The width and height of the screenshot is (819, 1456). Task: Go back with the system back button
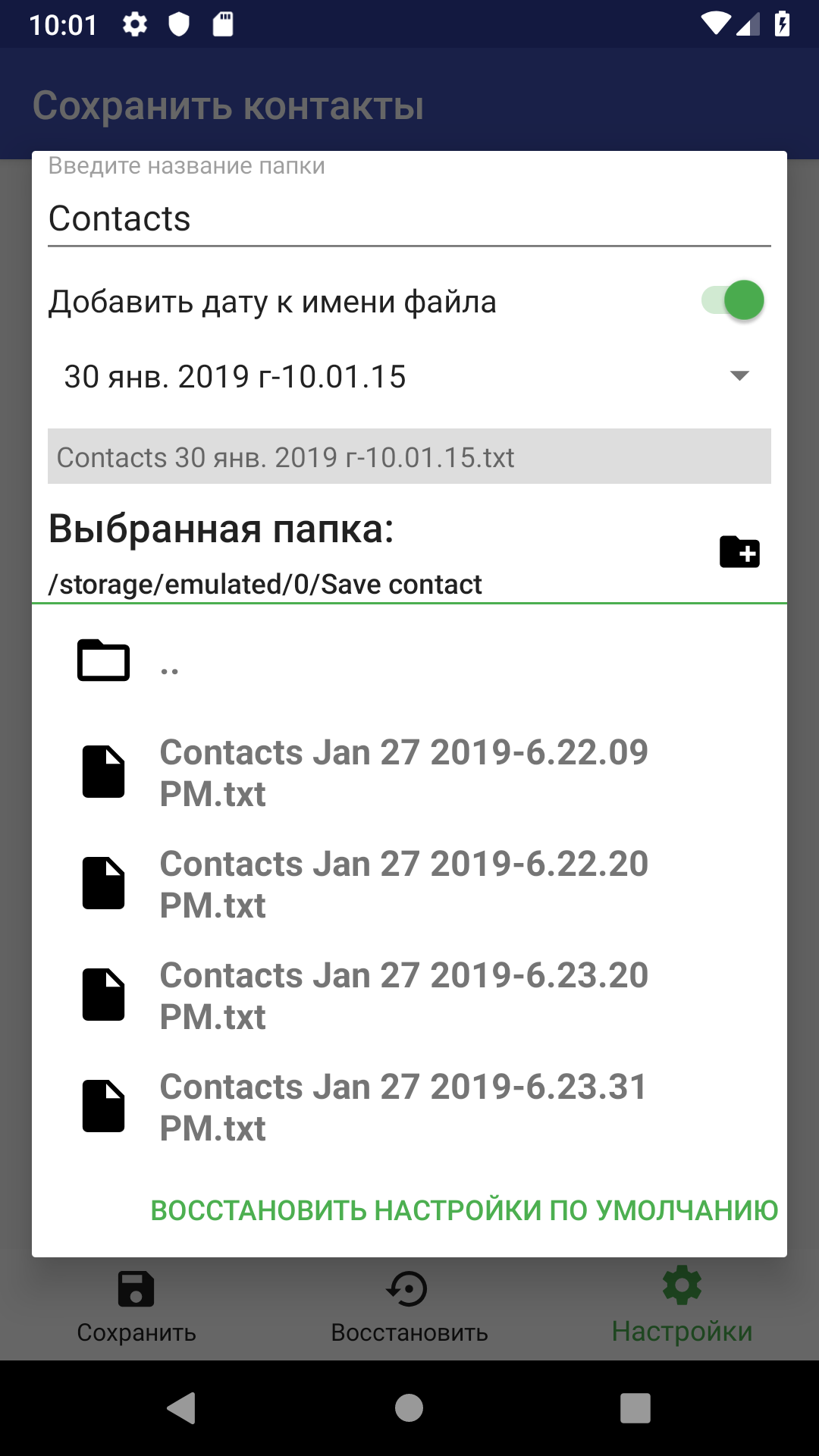click(182, 1408)
